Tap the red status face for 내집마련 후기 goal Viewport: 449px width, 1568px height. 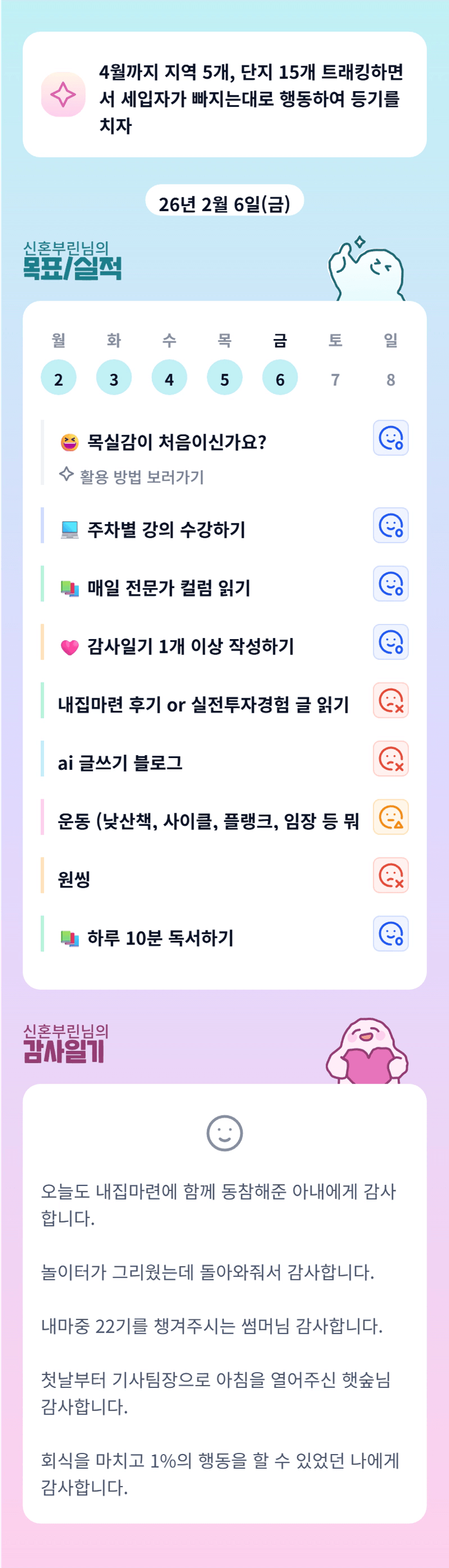tap(390, 700)
